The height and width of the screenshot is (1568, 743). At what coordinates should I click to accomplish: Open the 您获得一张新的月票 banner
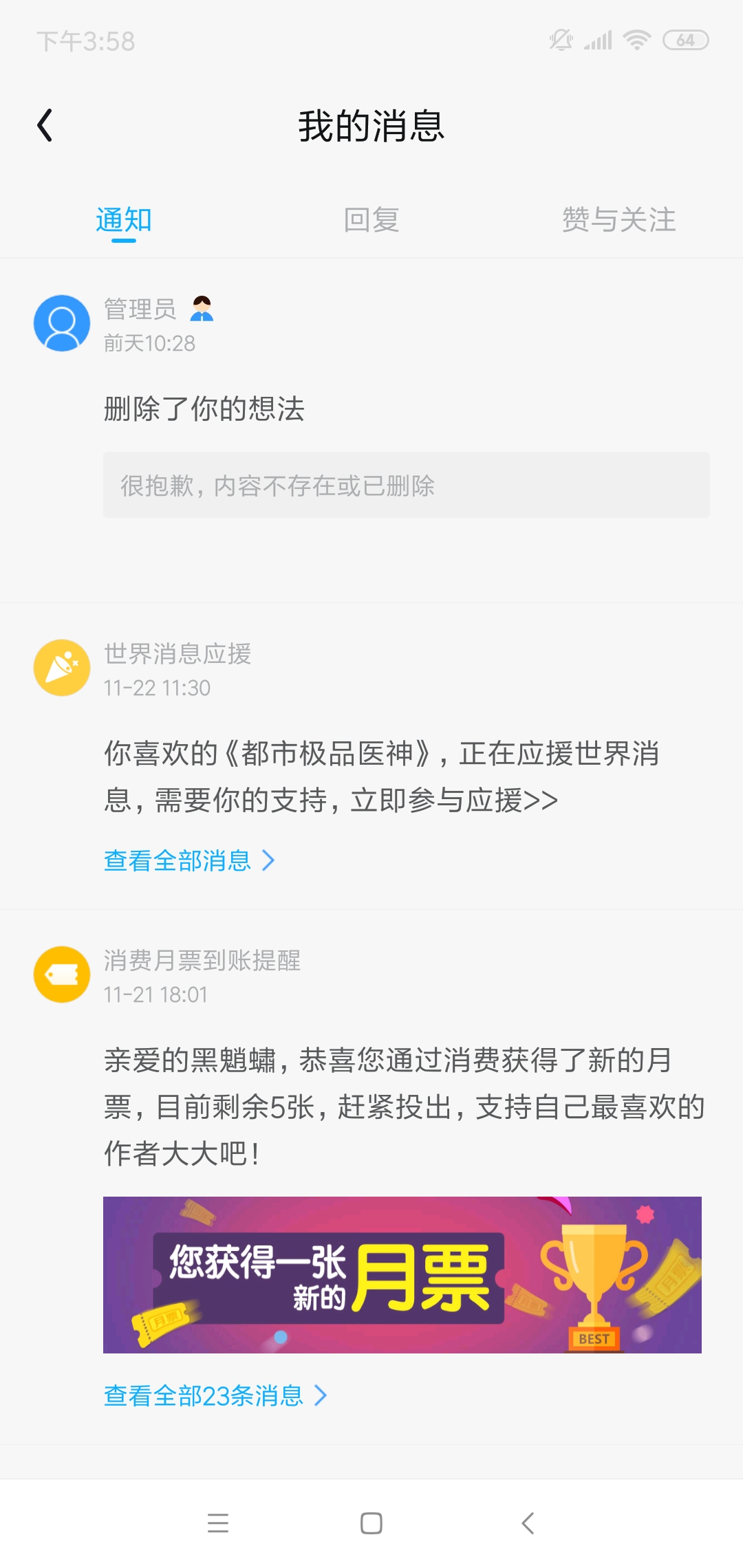(402, 1275)
